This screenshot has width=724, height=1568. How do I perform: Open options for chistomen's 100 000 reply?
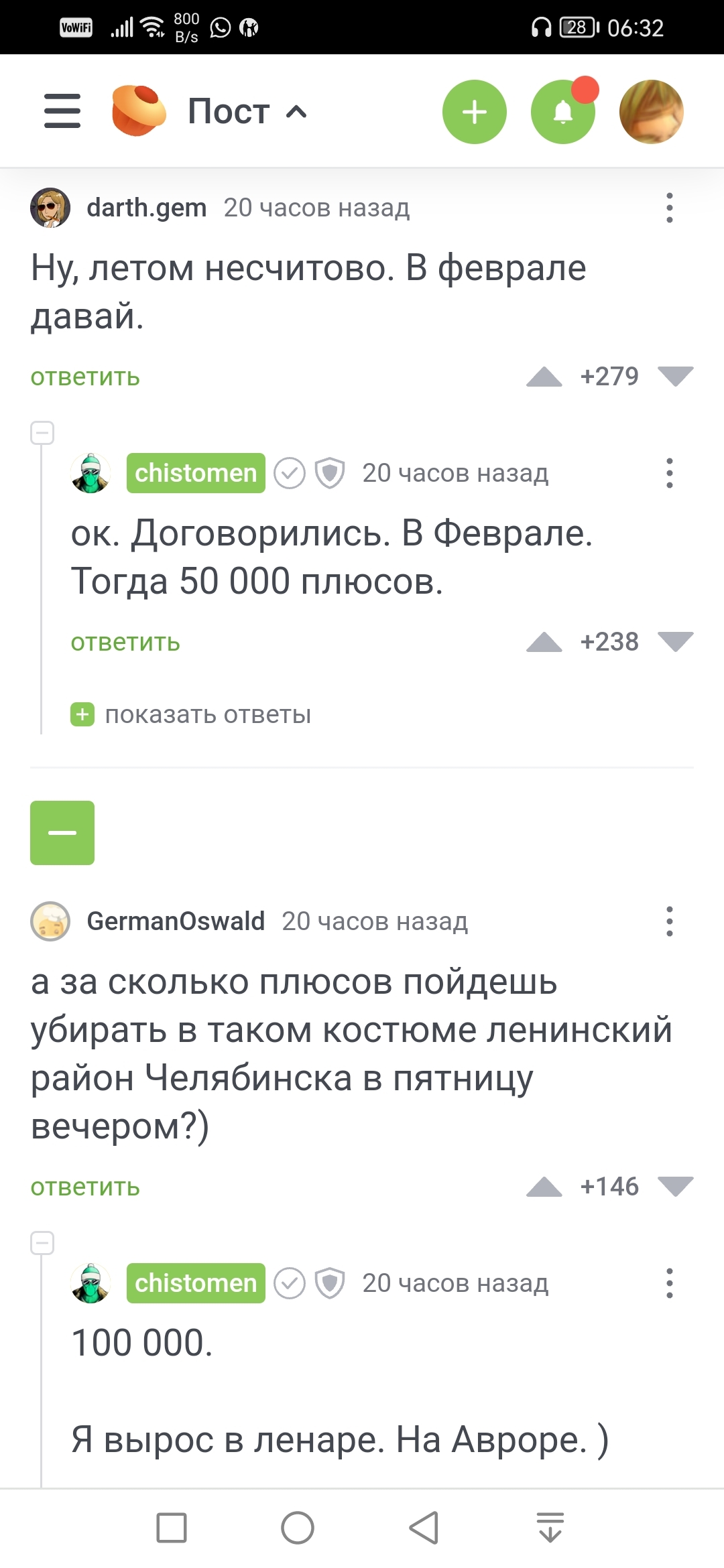pos(669,1283)
